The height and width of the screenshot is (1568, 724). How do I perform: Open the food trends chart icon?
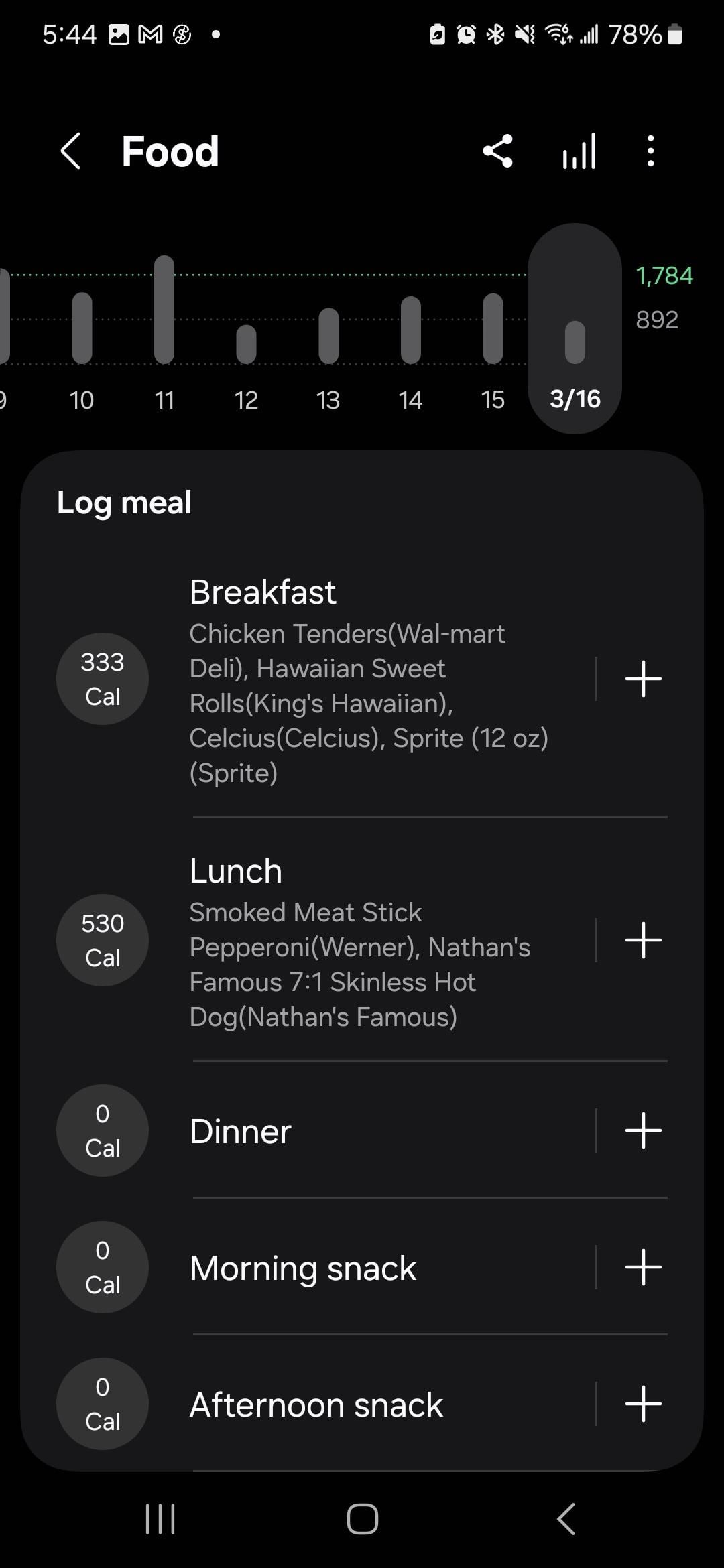tap(579, 151)
